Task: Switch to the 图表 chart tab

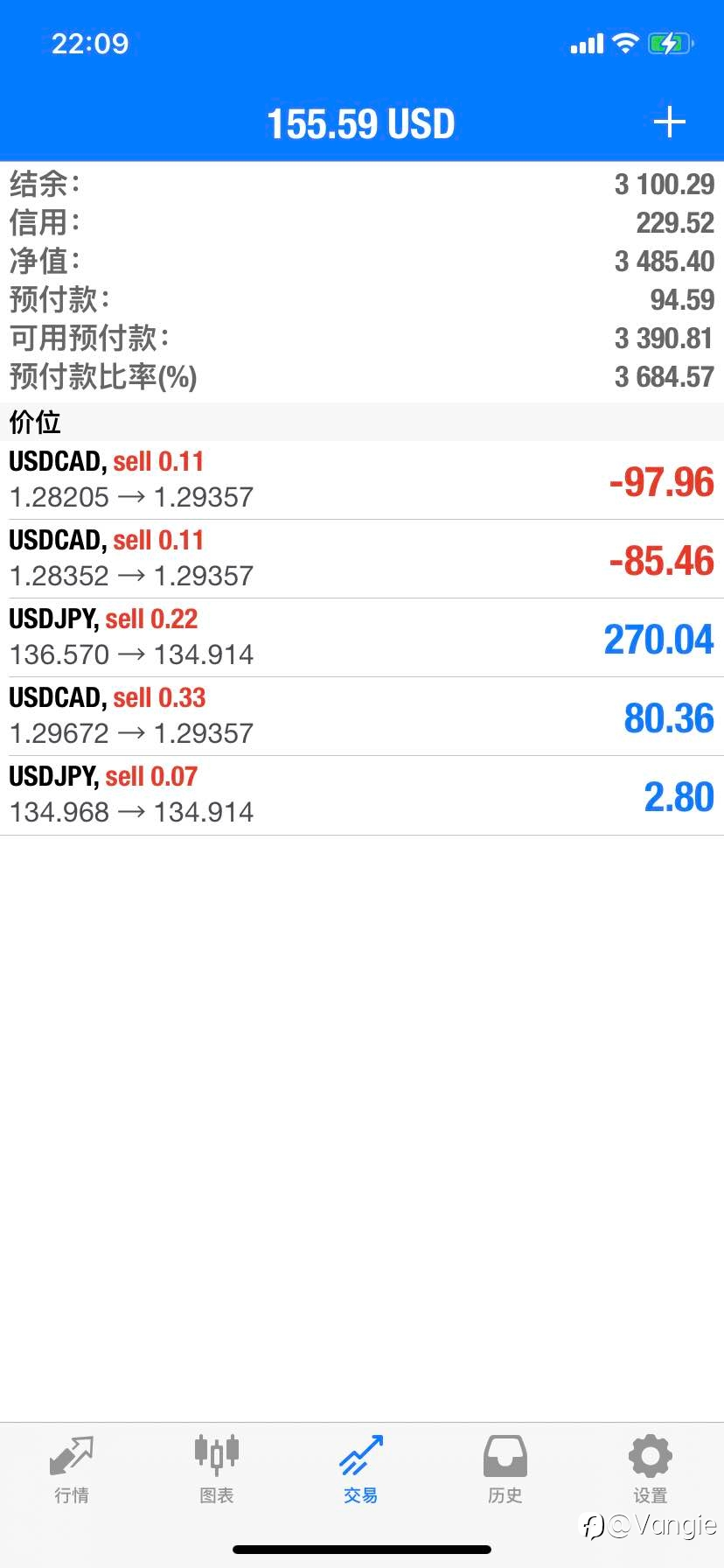Action: tap(217, 1469)
